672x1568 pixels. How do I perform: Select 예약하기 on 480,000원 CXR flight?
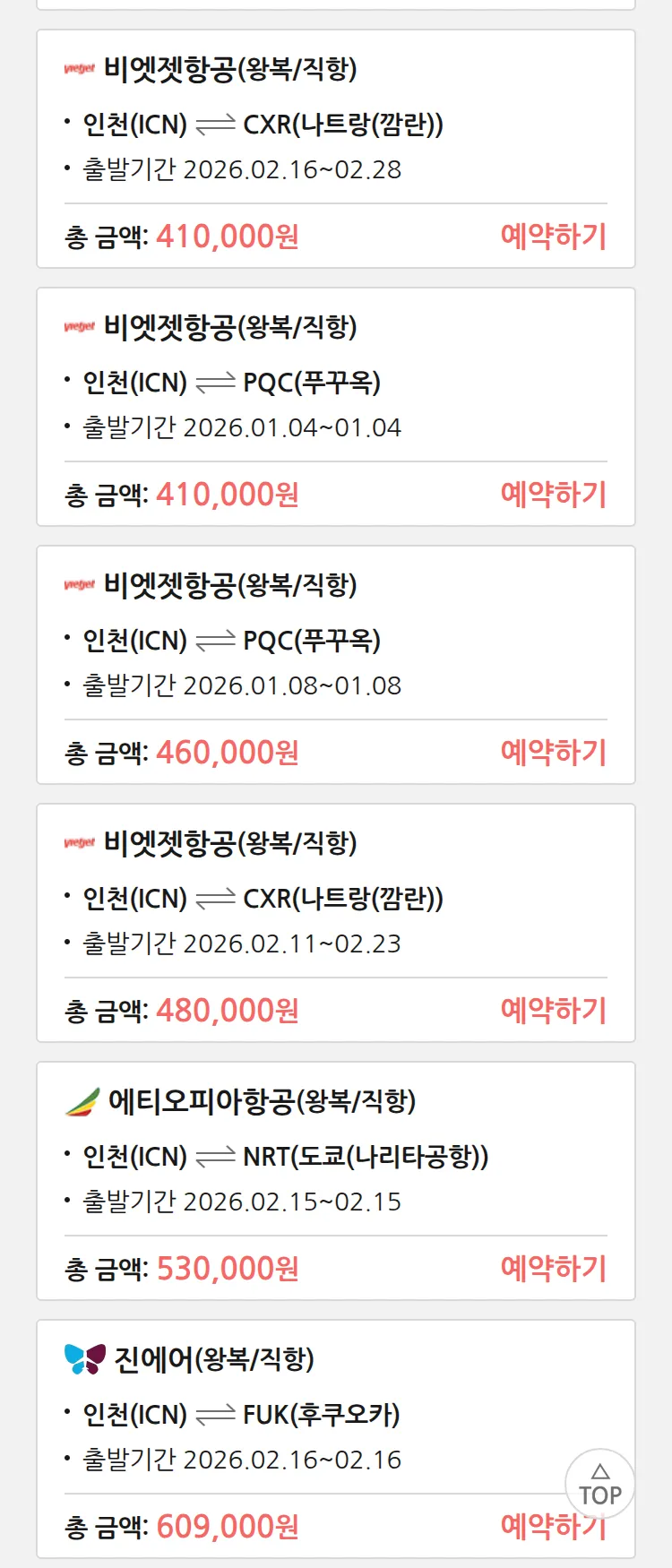pyautogui.click(x=553, y=1011)
